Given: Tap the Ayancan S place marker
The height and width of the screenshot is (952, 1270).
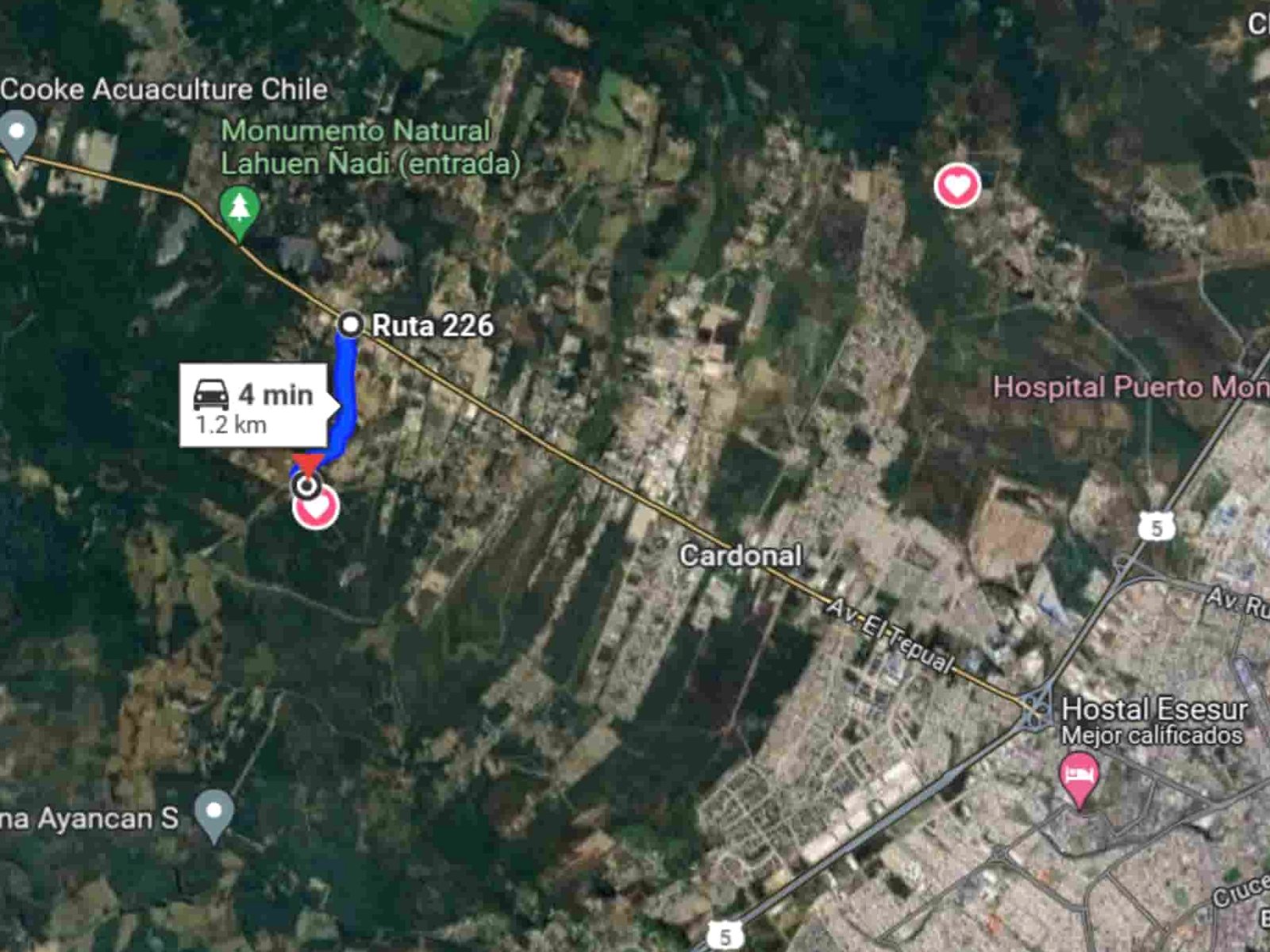Looking at the screenshot, I should pos(214,813).
